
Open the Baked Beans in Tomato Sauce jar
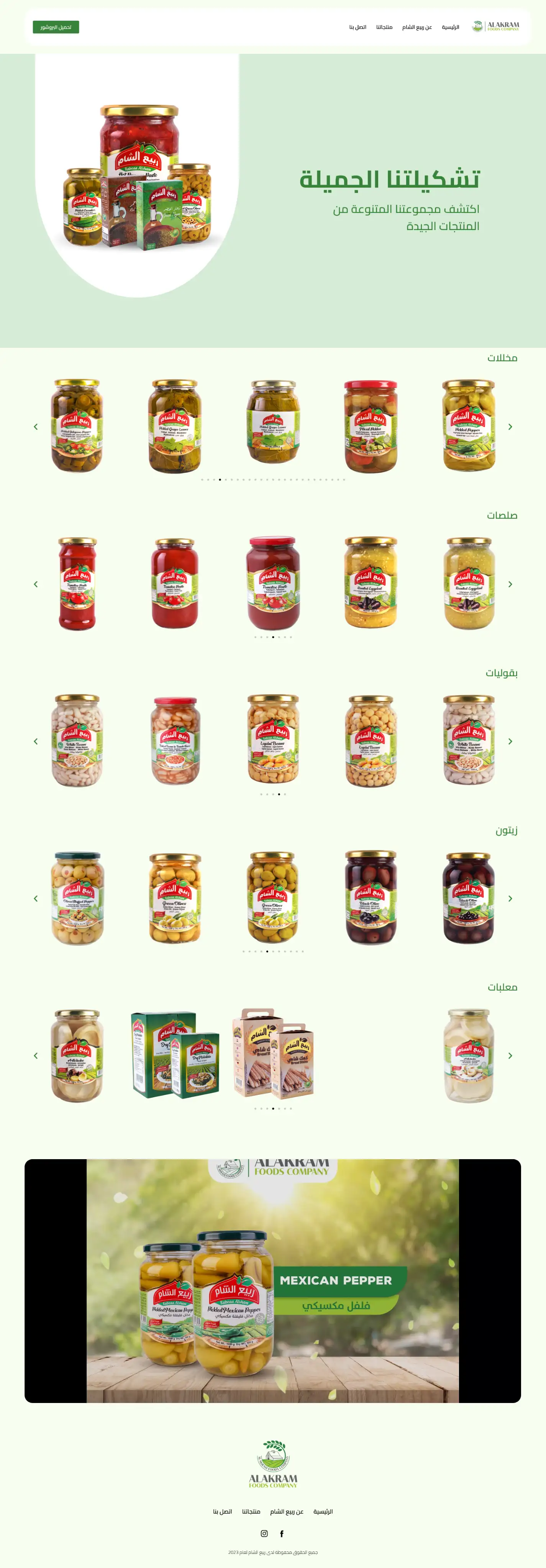(175, 742)
